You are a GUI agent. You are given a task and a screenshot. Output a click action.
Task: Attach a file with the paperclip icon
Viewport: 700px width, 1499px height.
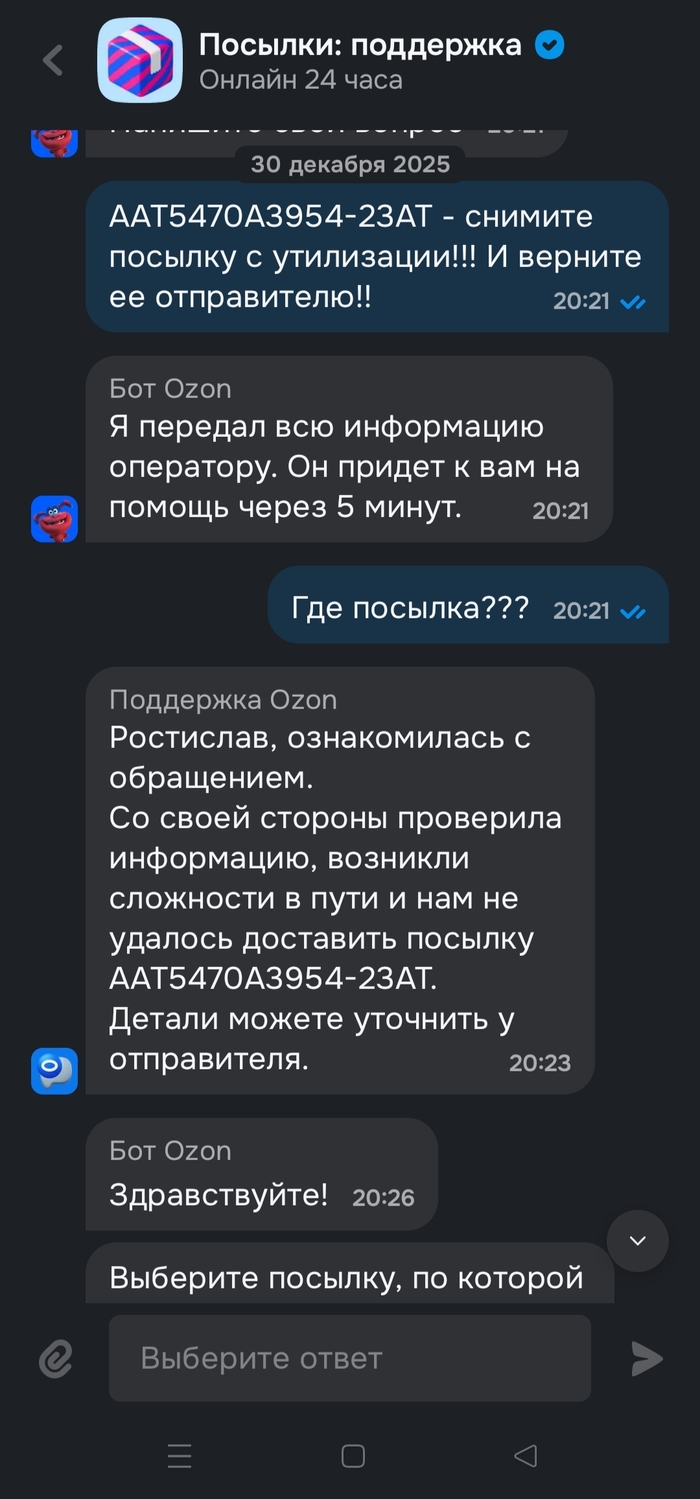[x=56, y=1358]
